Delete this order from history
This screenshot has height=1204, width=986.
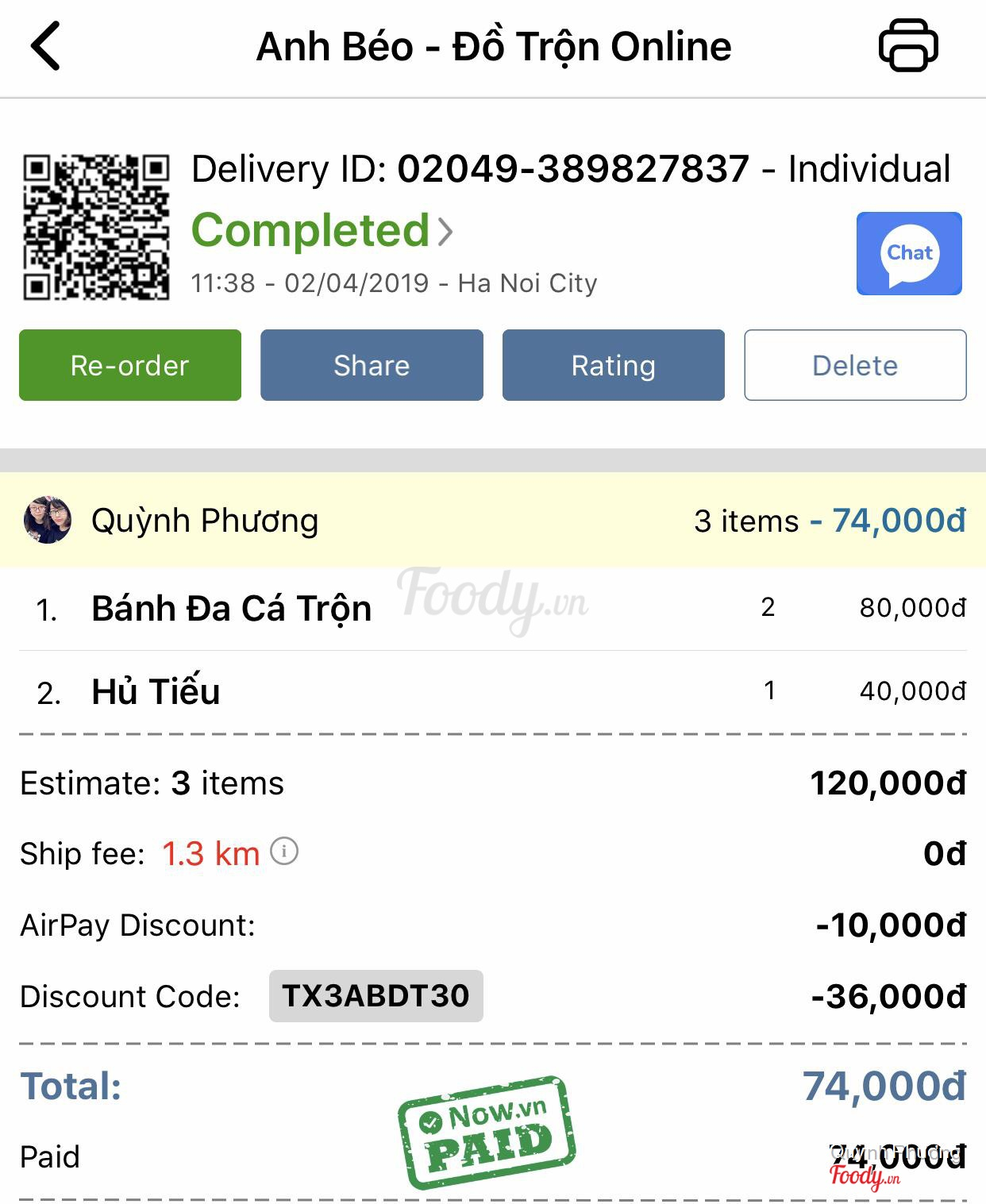(x=855, y=365)
